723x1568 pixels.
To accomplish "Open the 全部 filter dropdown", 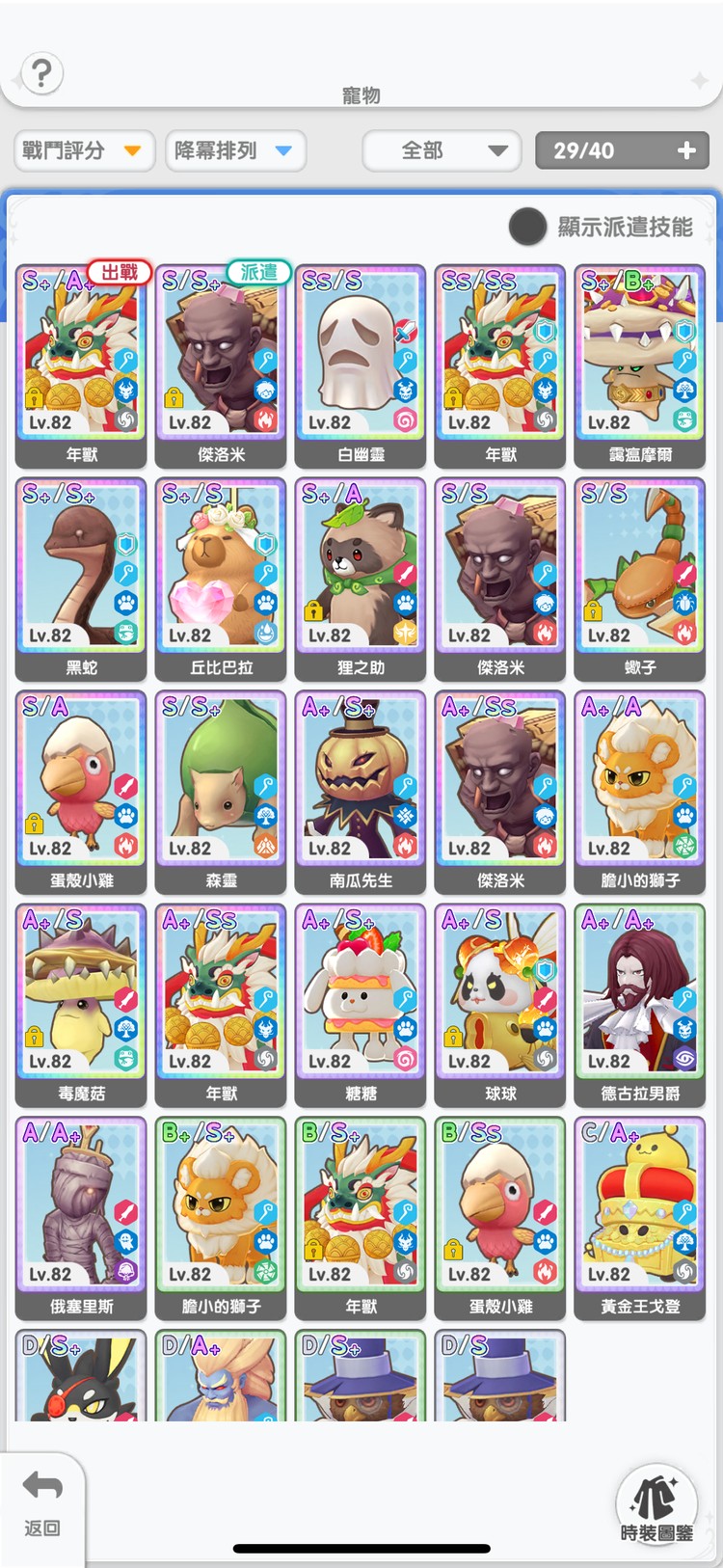I will (x=442, y=150).
